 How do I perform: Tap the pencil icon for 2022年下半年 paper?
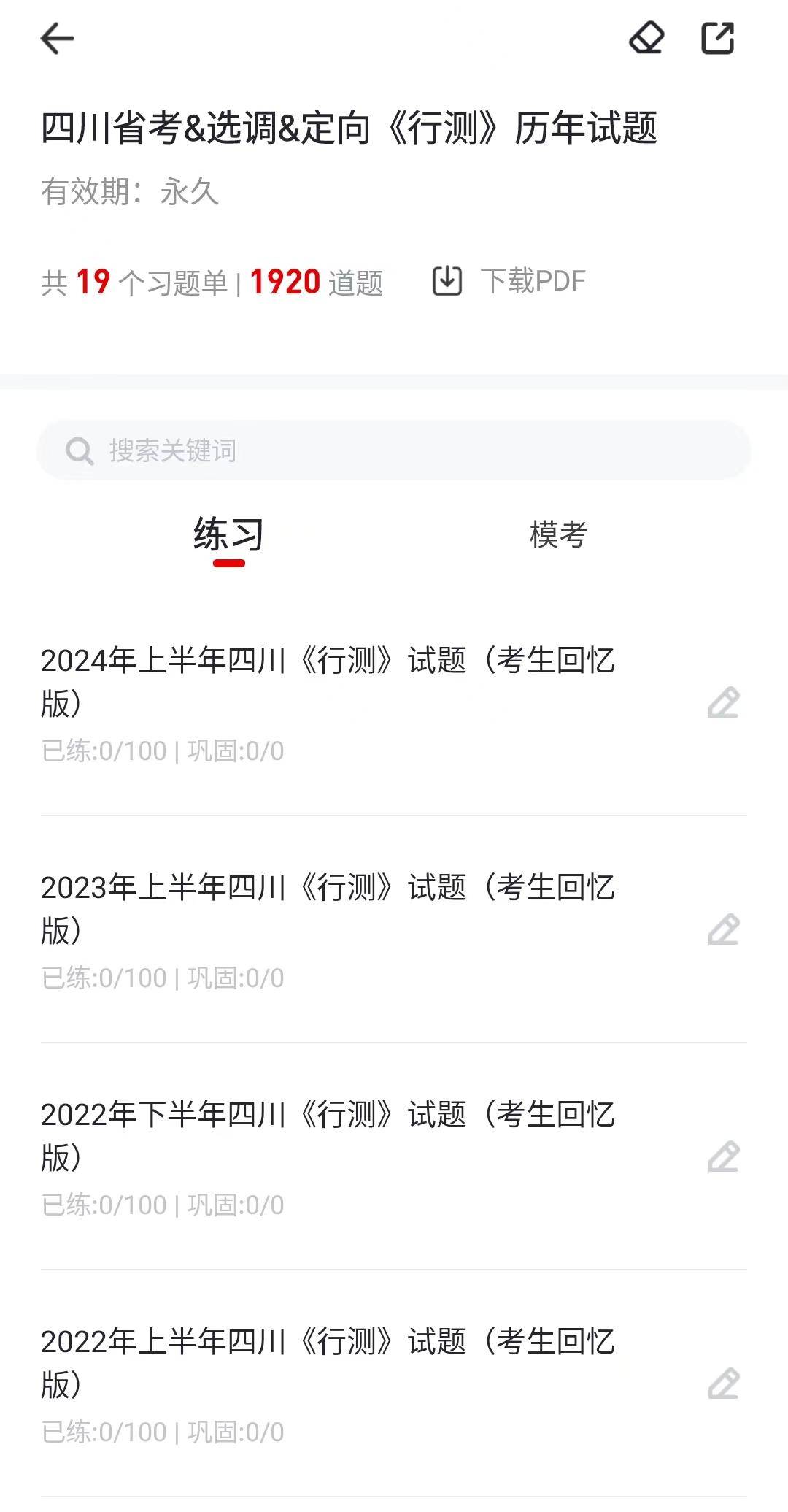click(x=724, y=1156)
